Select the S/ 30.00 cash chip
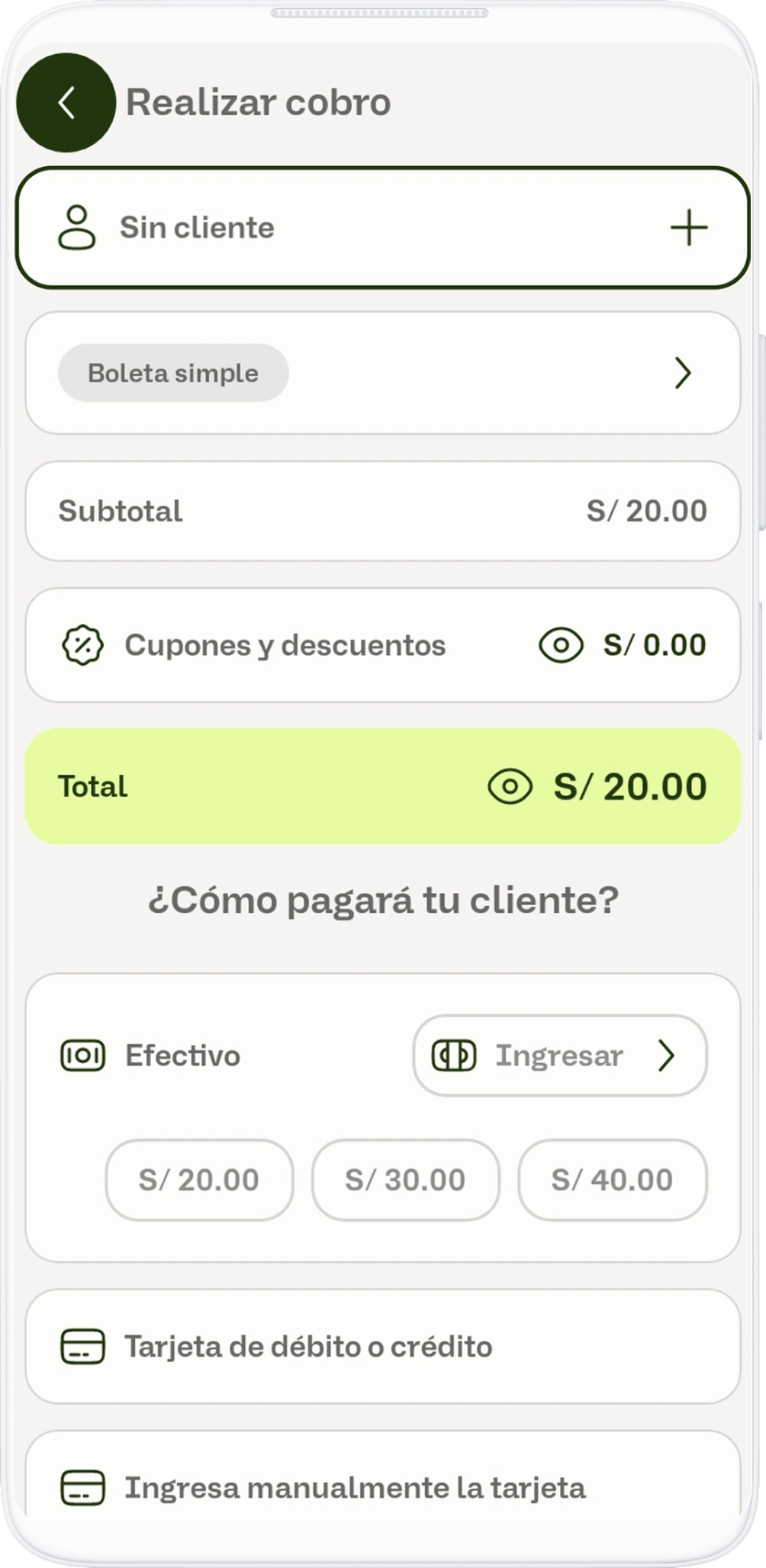Image resolution: width=766 pixels, height=1568 pixels. click(x=405, y=1180)
